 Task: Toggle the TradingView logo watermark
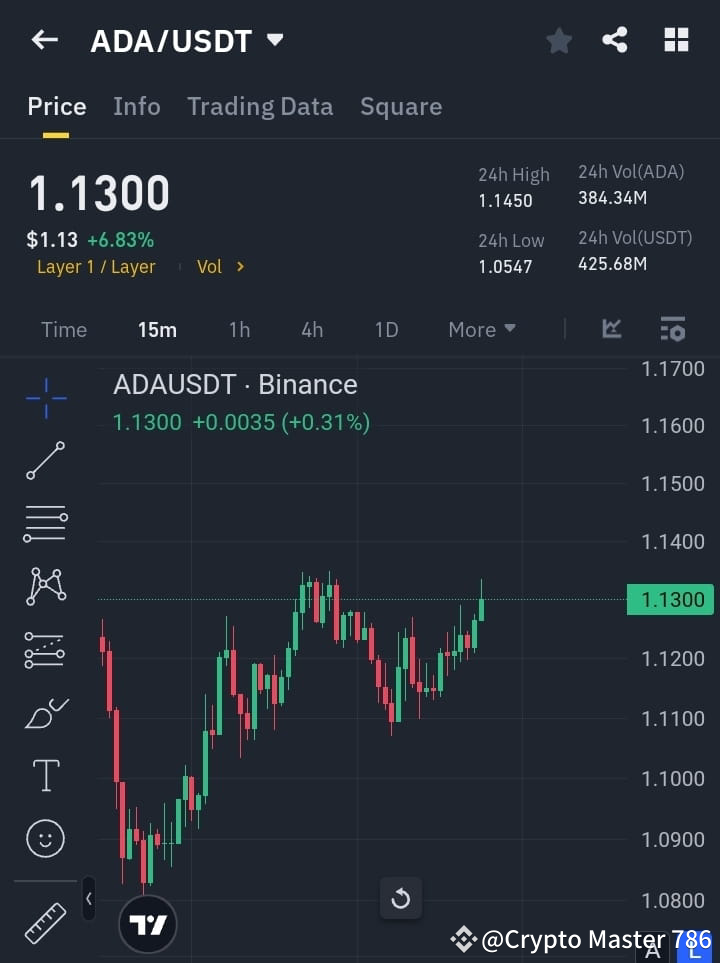[147, 922]
